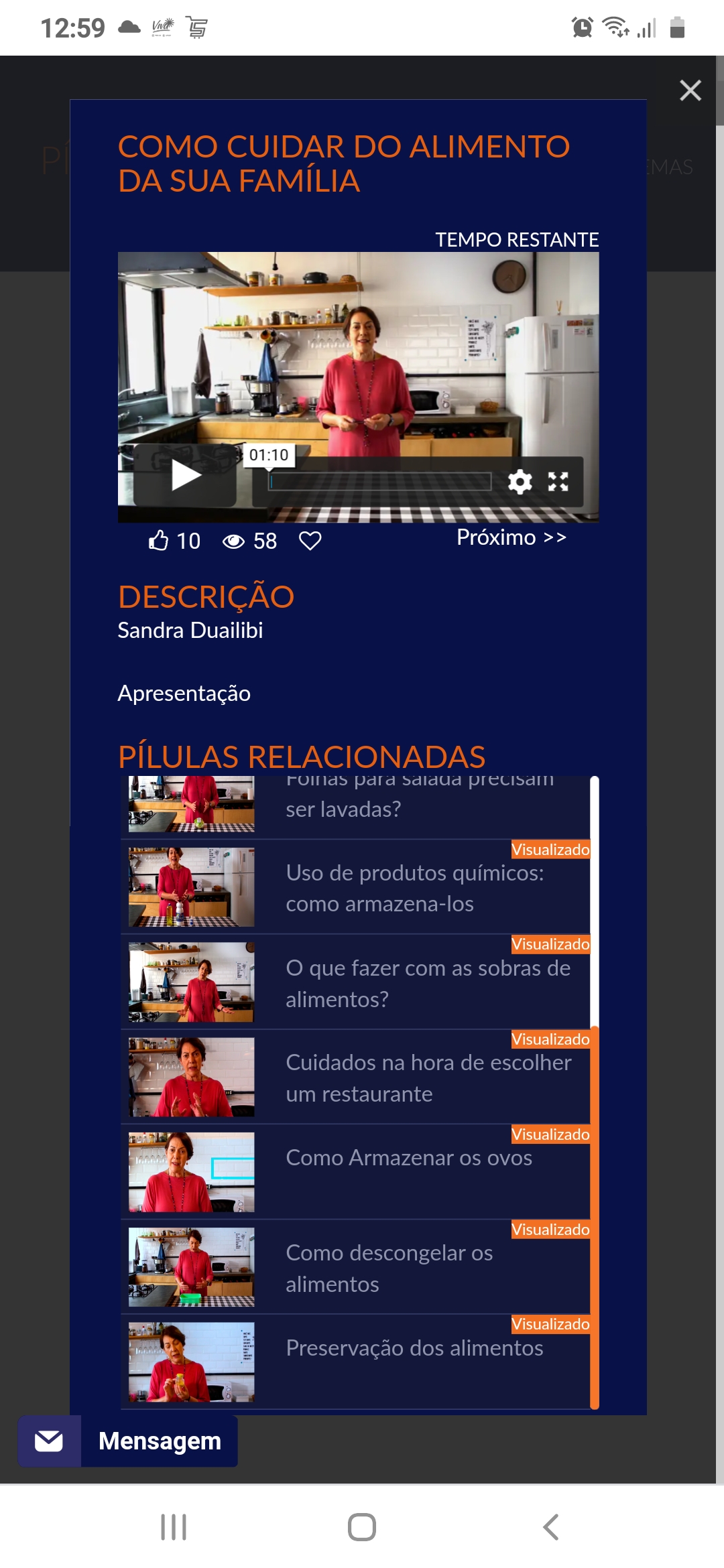Image resolution: width=724 pixels, height=1568 pixels.
Task: Open "Uso de produtos químicos" video
Action: pos(355,887)
